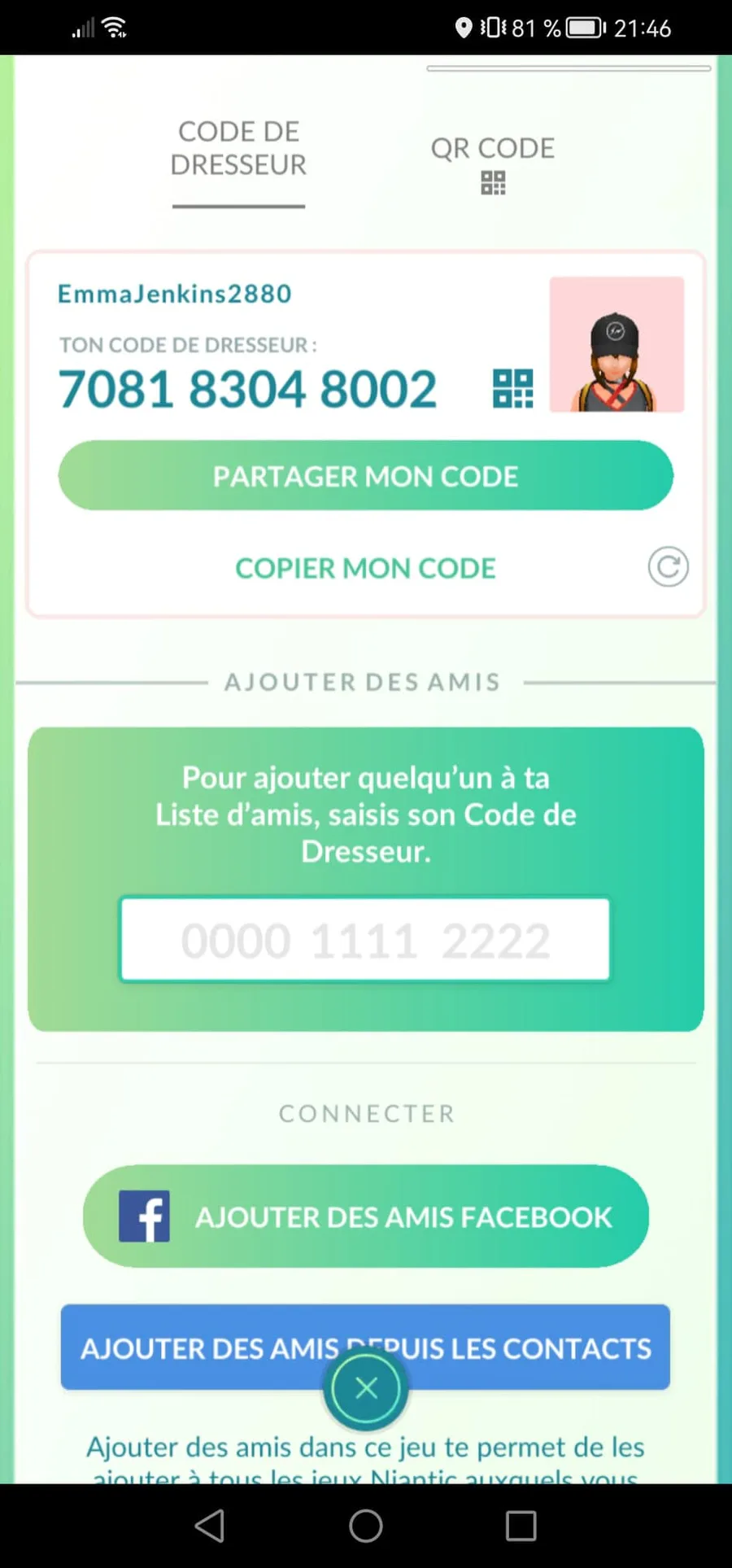This screenshot has height=1568, width=732.
Task: Close the screen with the round X button
Action: [366, 1388]
